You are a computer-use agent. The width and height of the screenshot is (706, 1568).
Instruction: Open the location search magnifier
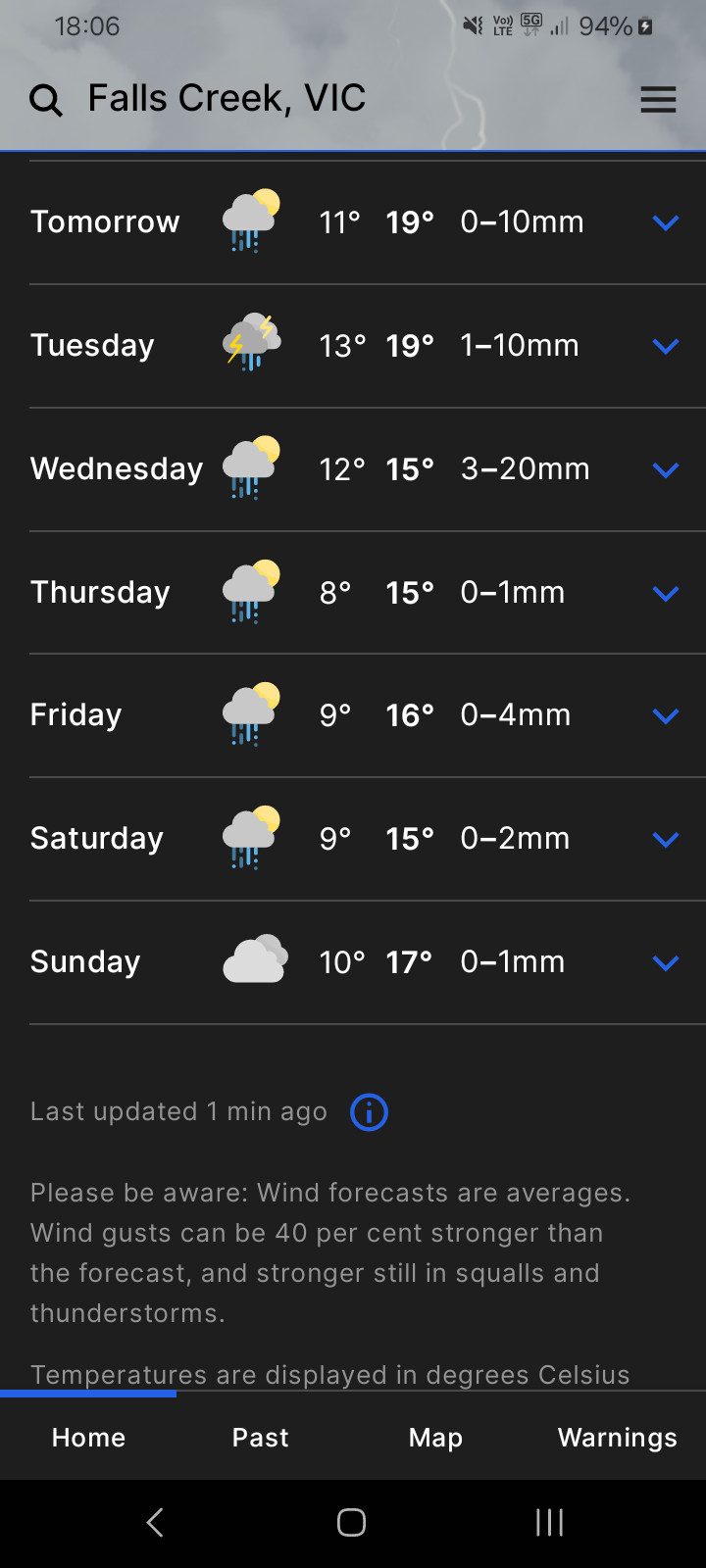coord(46,99)
